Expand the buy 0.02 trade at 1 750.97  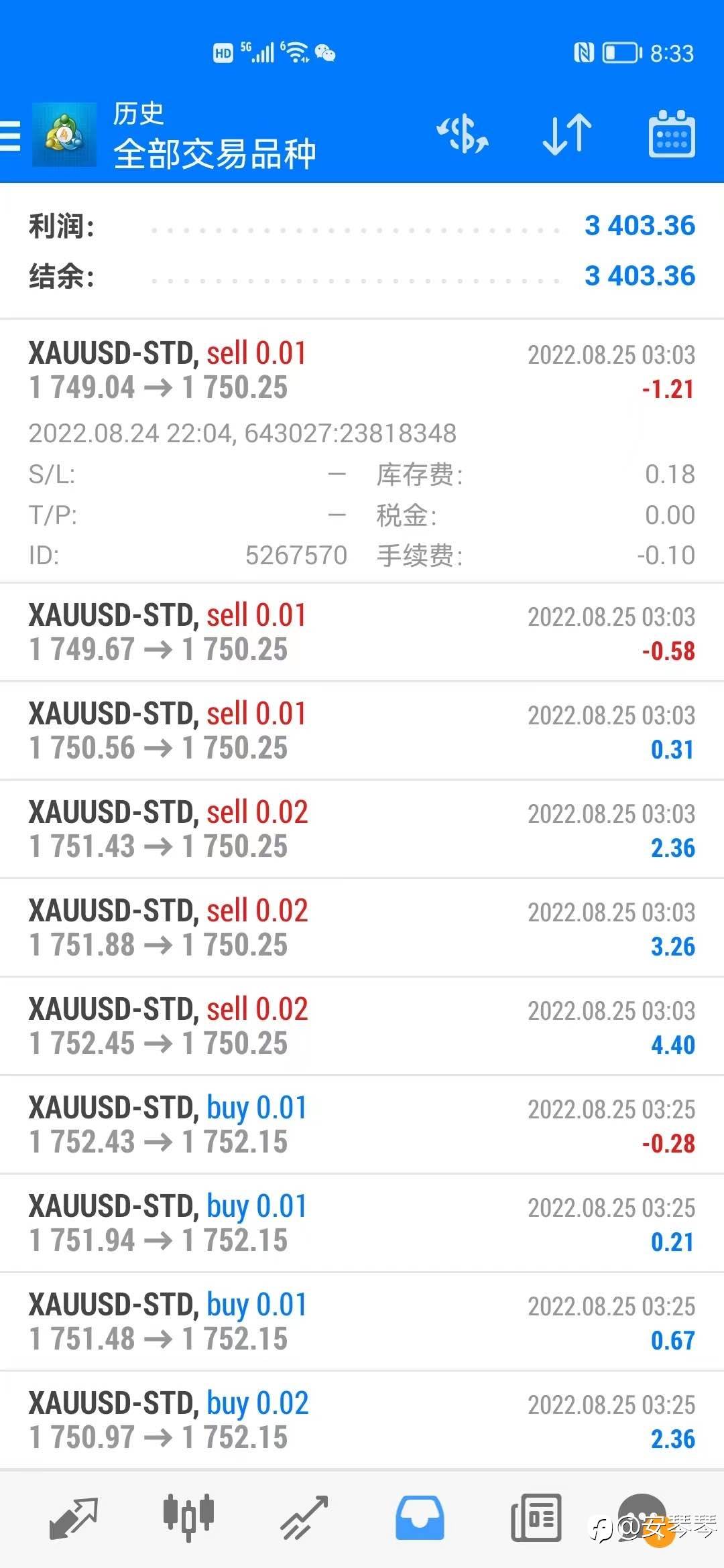click(362, 1421)
